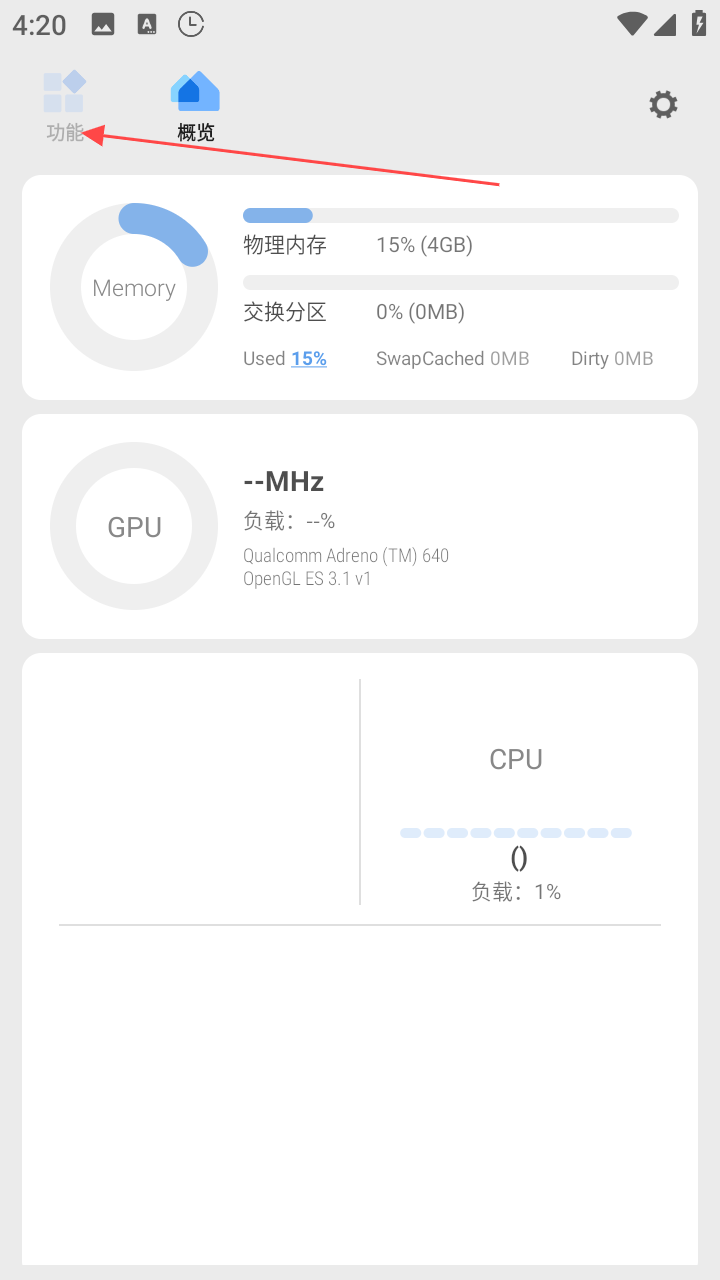Select the 概览 tab

coord(195,105)
